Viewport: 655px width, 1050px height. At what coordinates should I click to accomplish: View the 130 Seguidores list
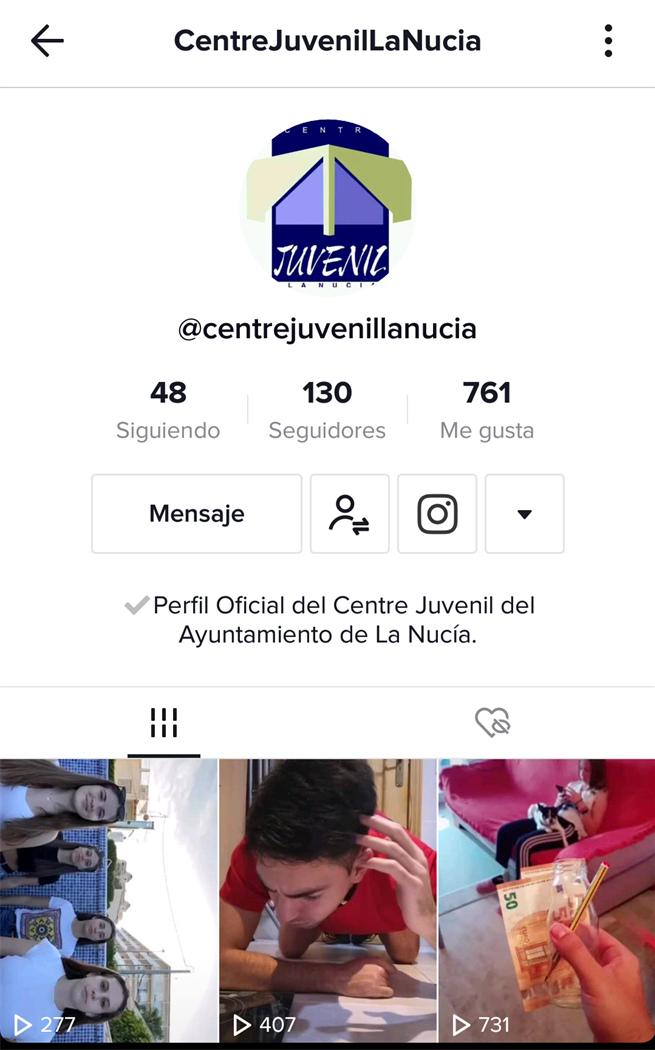[x=327, y=409]
